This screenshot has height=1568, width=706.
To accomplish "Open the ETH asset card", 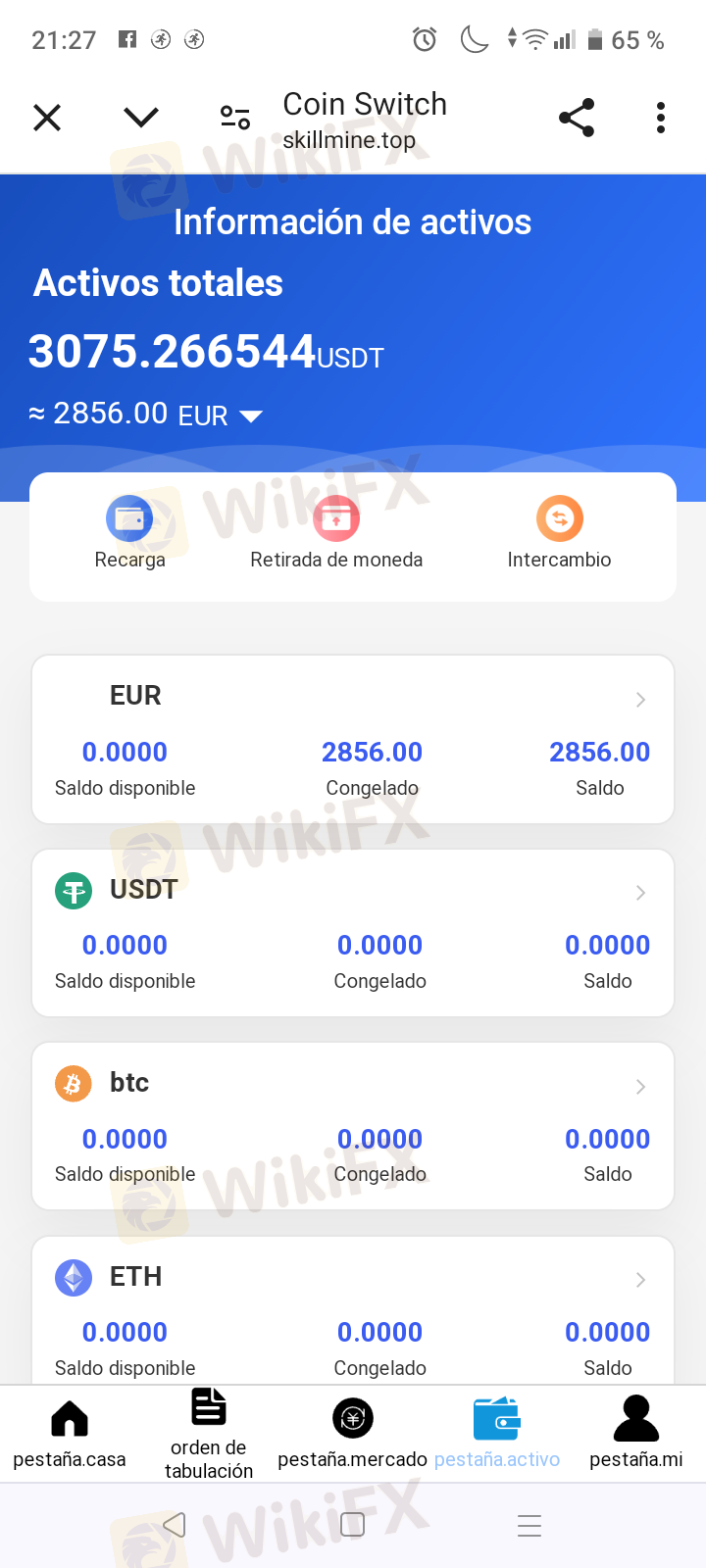I will click(353, 1311).
